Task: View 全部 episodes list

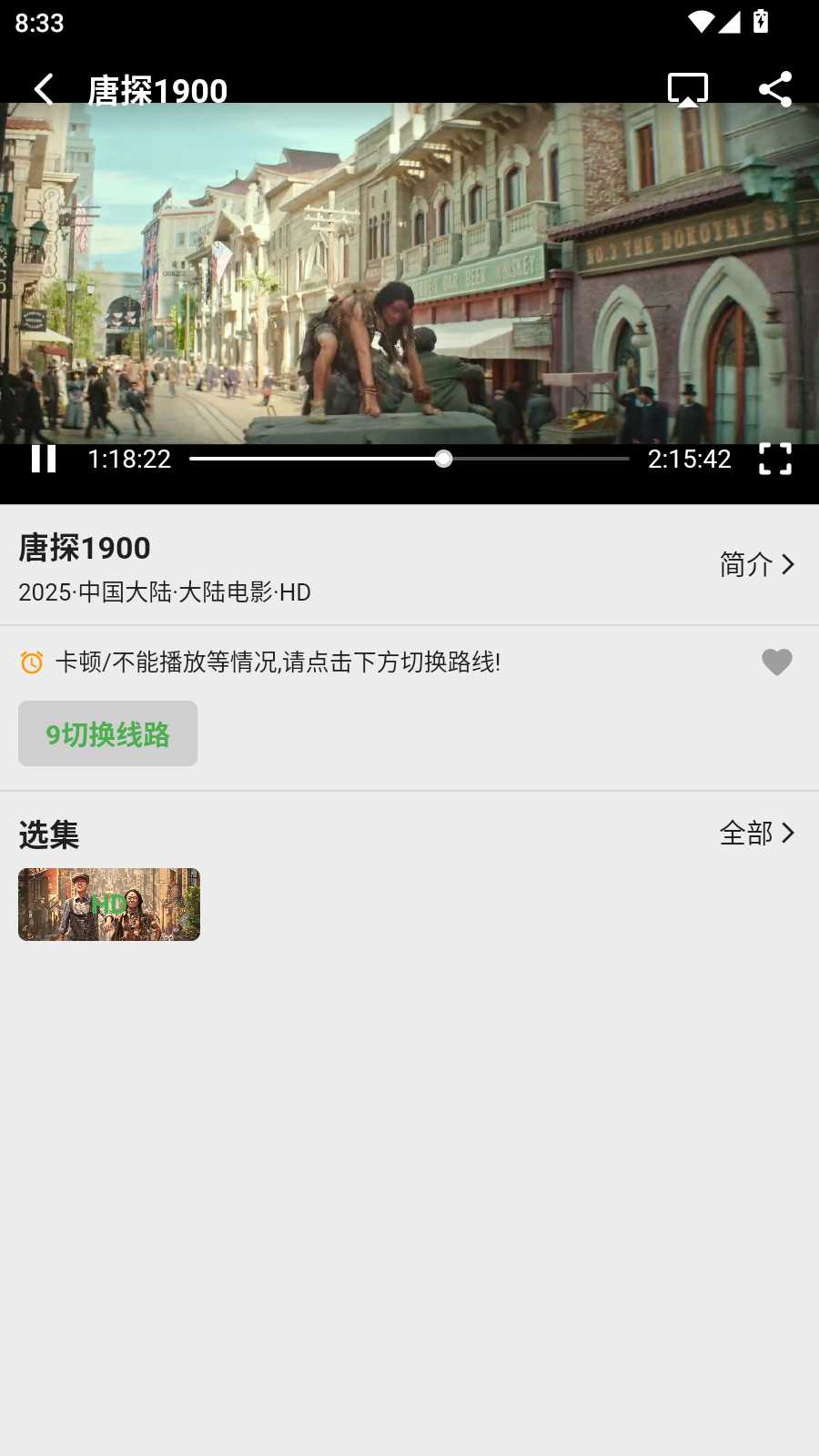Action: pyautogui.click(x=756, y=833)
